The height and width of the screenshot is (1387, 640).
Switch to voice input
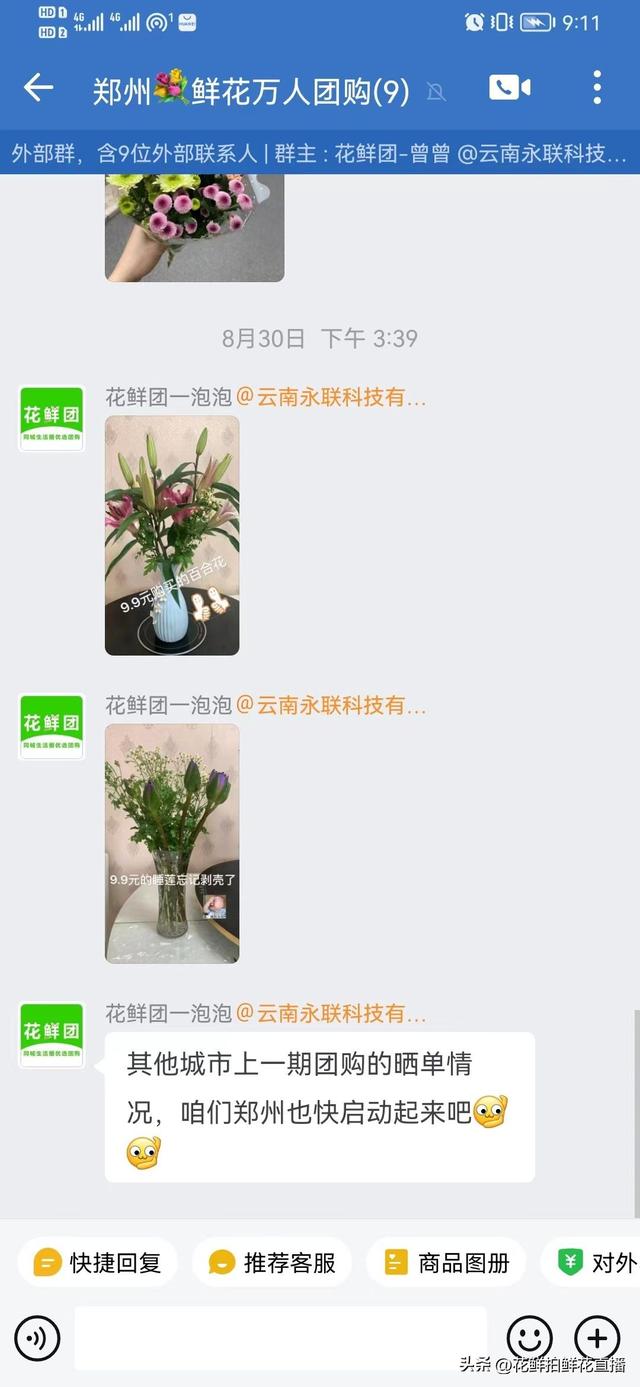pos(37,1337)
